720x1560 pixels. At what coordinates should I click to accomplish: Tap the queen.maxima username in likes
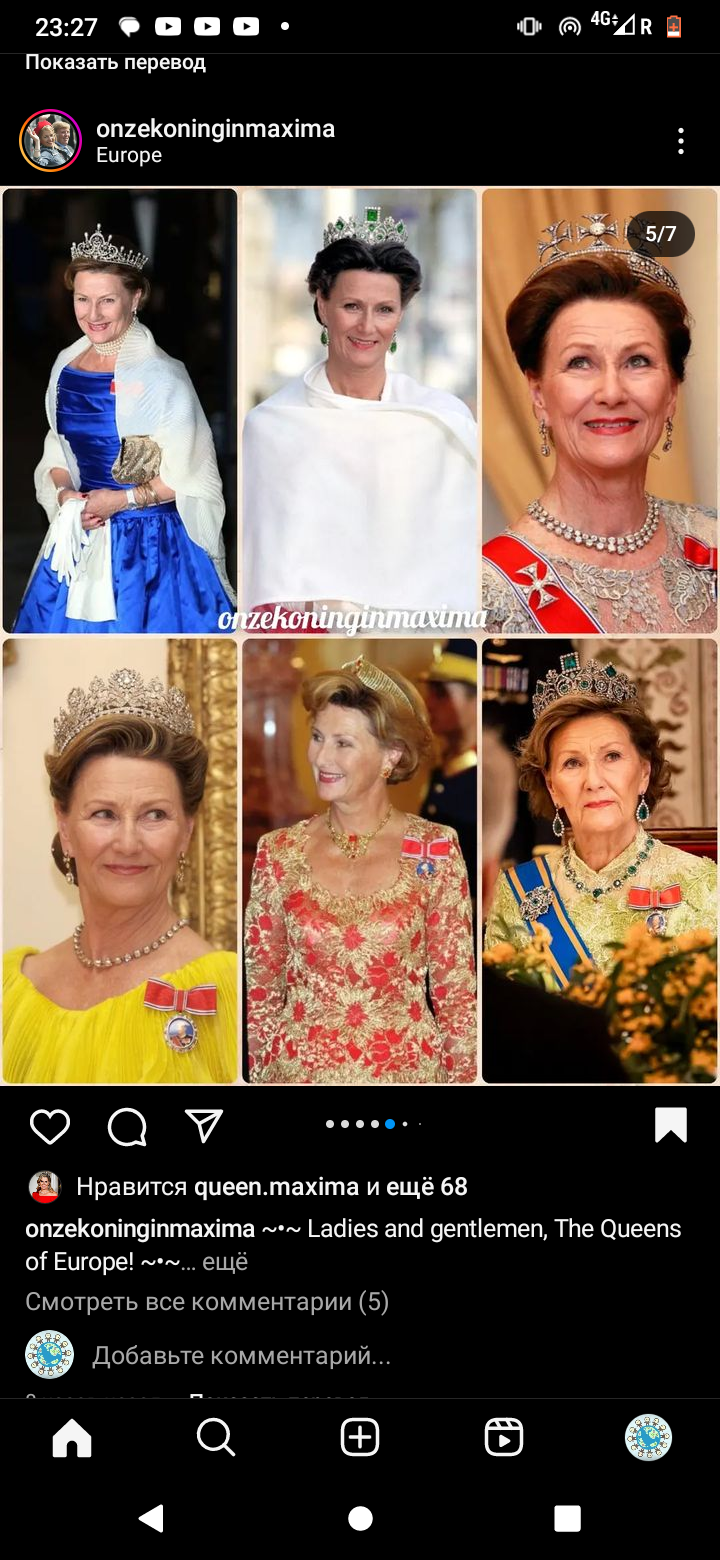click(x=276, y=1187)
